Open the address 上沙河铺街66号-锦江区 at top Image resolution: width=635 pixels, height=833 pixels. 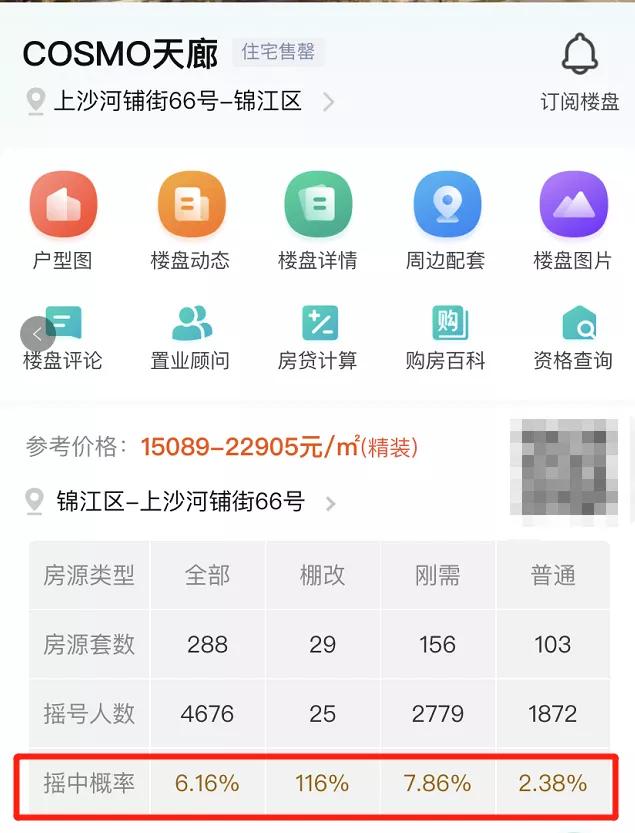coord(180,102)
